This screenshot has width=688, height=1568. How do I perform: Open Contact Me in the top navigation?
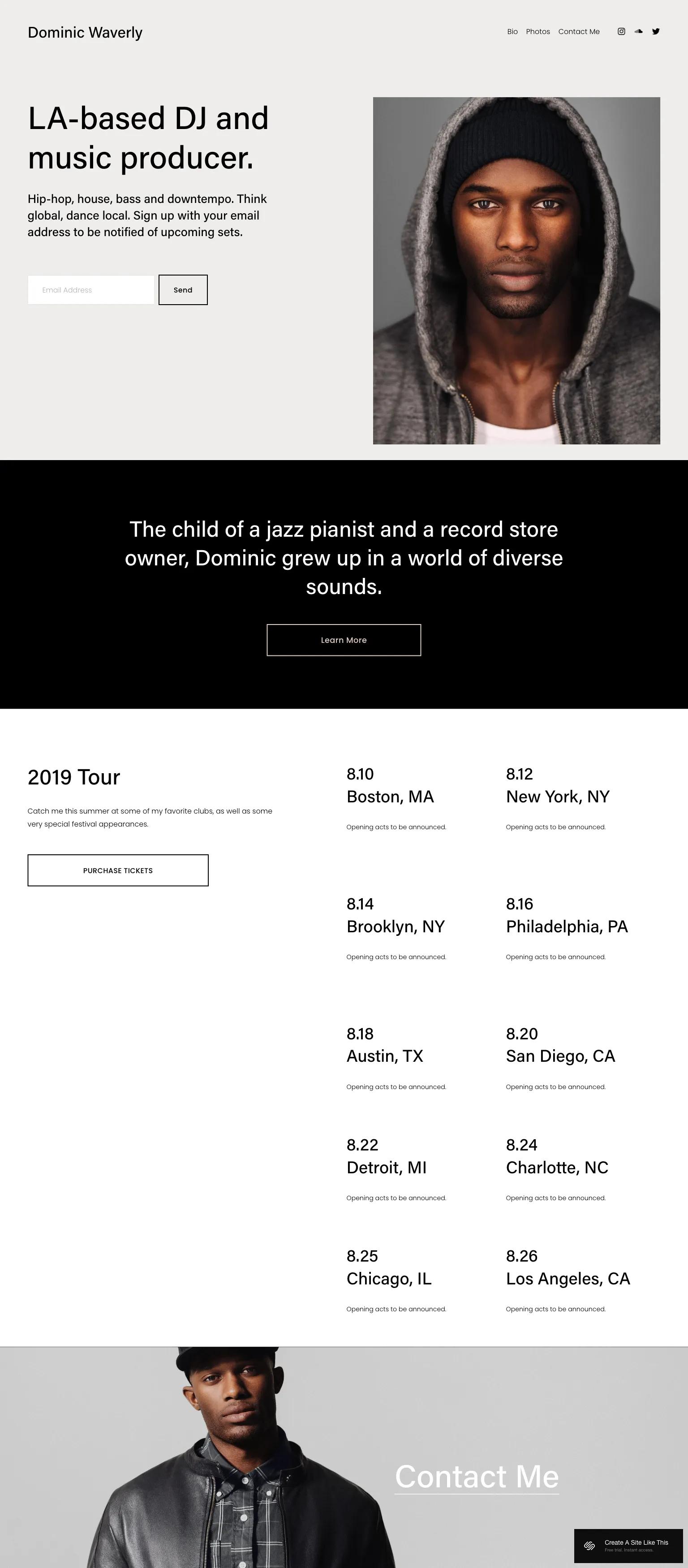(578, 32)
